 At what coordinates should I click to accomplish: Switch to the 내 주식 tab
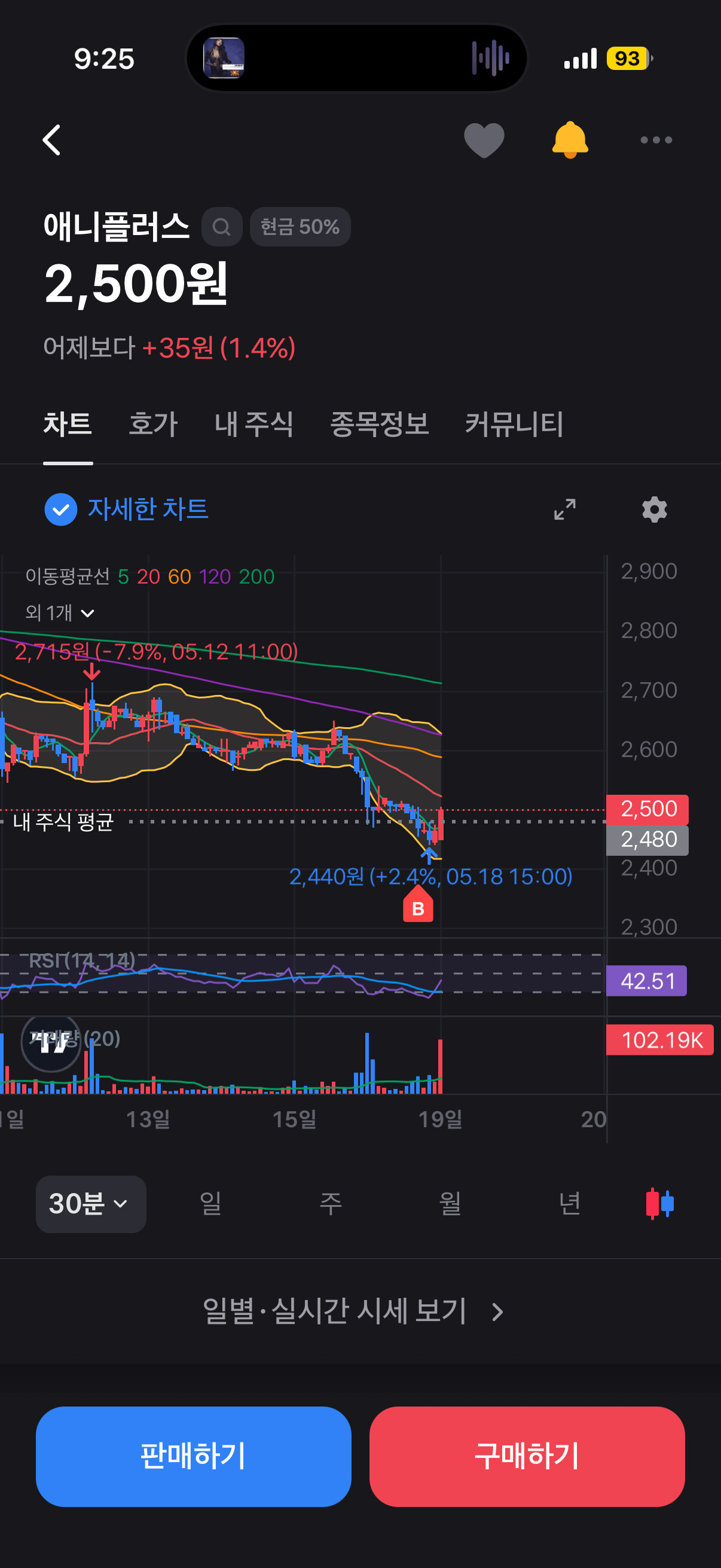coord(253,423)
